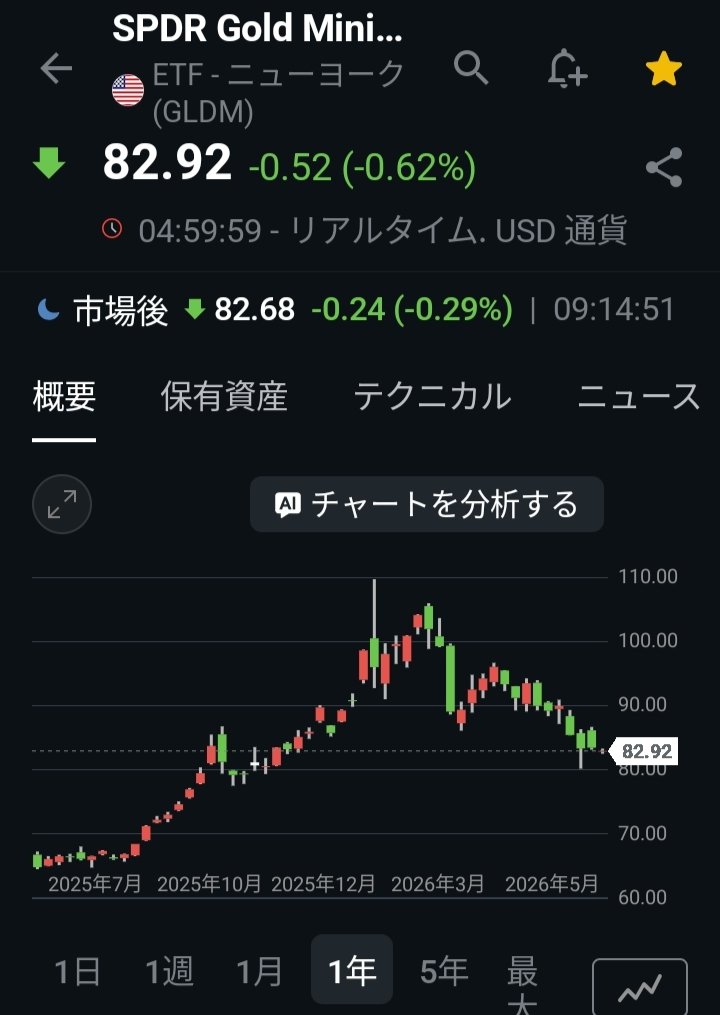Select the 概要 tab
720x1015 pixels.
(x=64, y=397)
